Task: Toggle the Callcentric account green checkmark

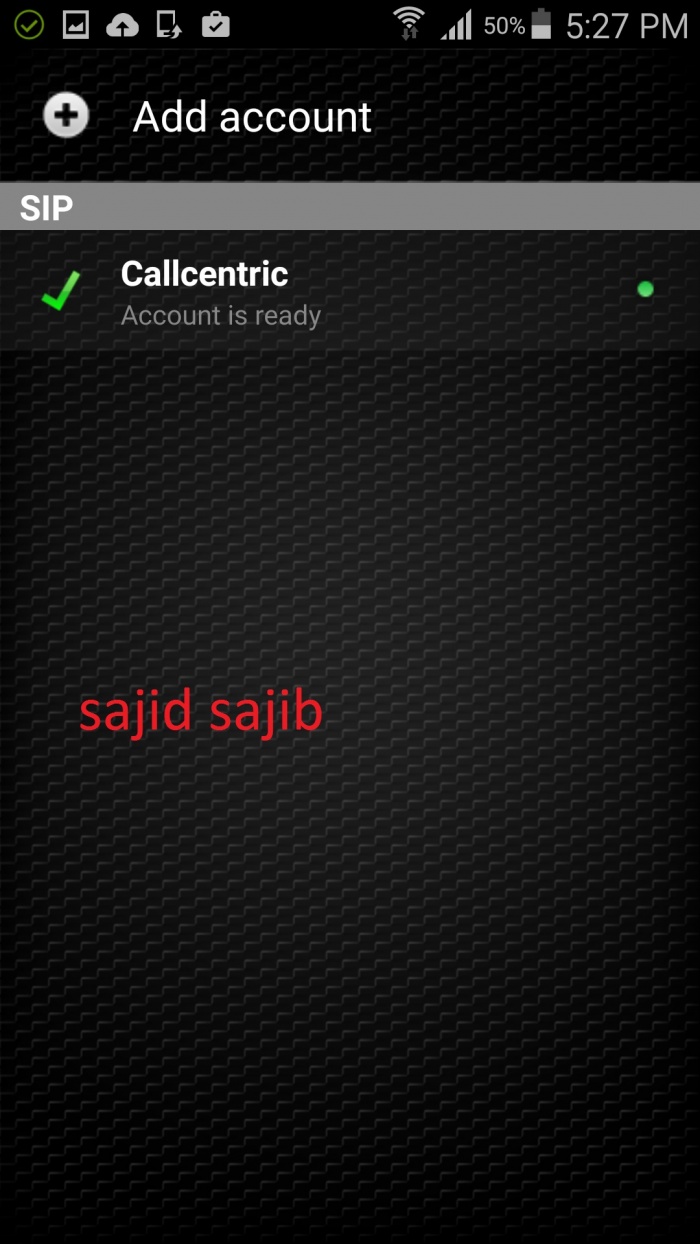Action: pyautogui.click(x=60, y=291)
